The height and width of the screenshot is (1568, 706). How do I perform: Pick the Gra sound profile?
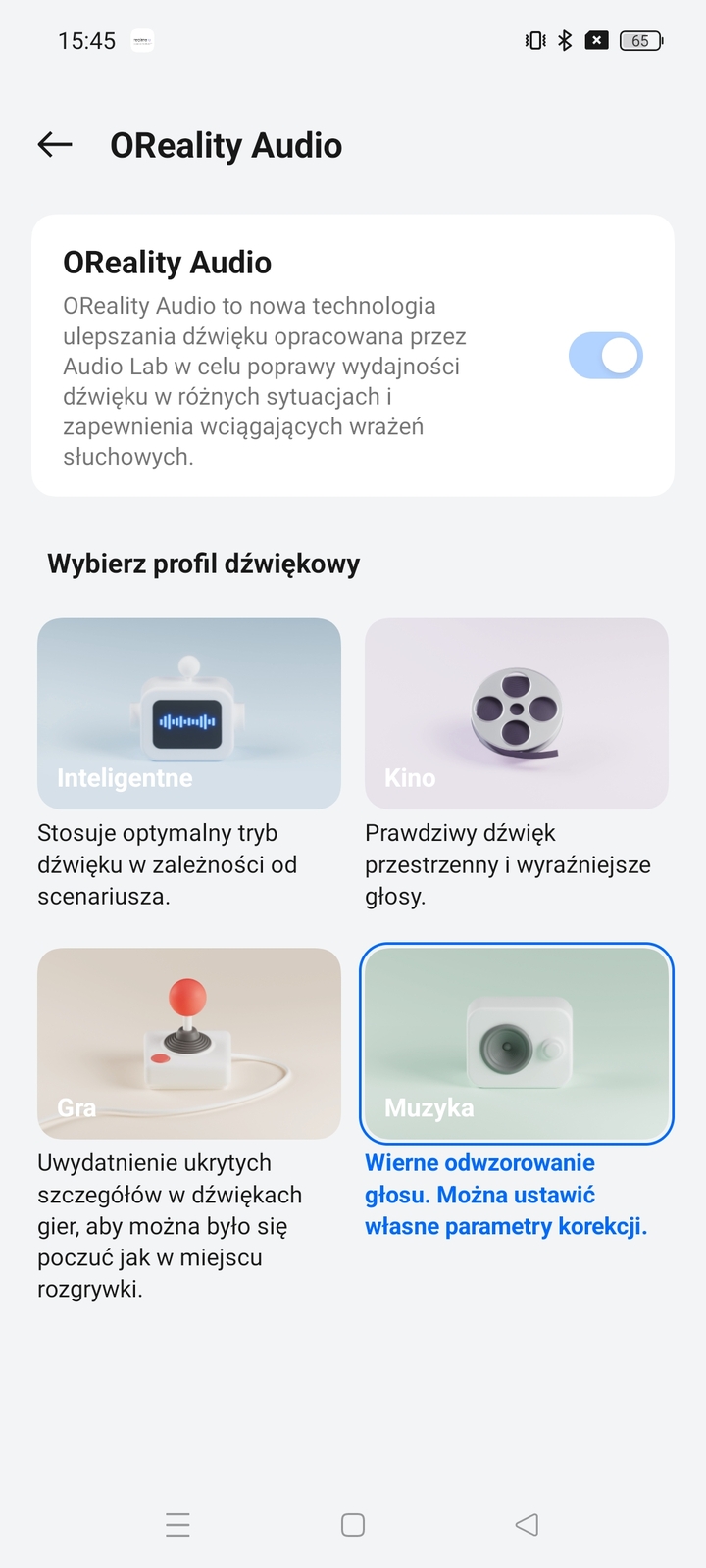(189, 1043)
